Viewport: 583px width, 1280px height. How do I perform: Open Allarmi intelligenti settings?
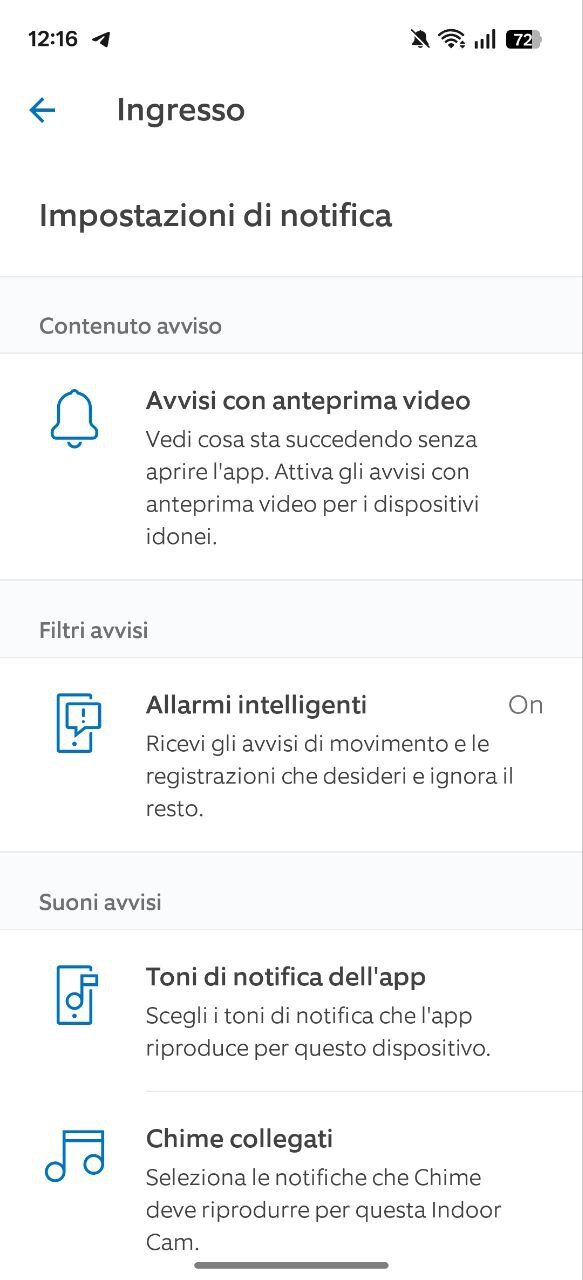click(x=291, y=755)
